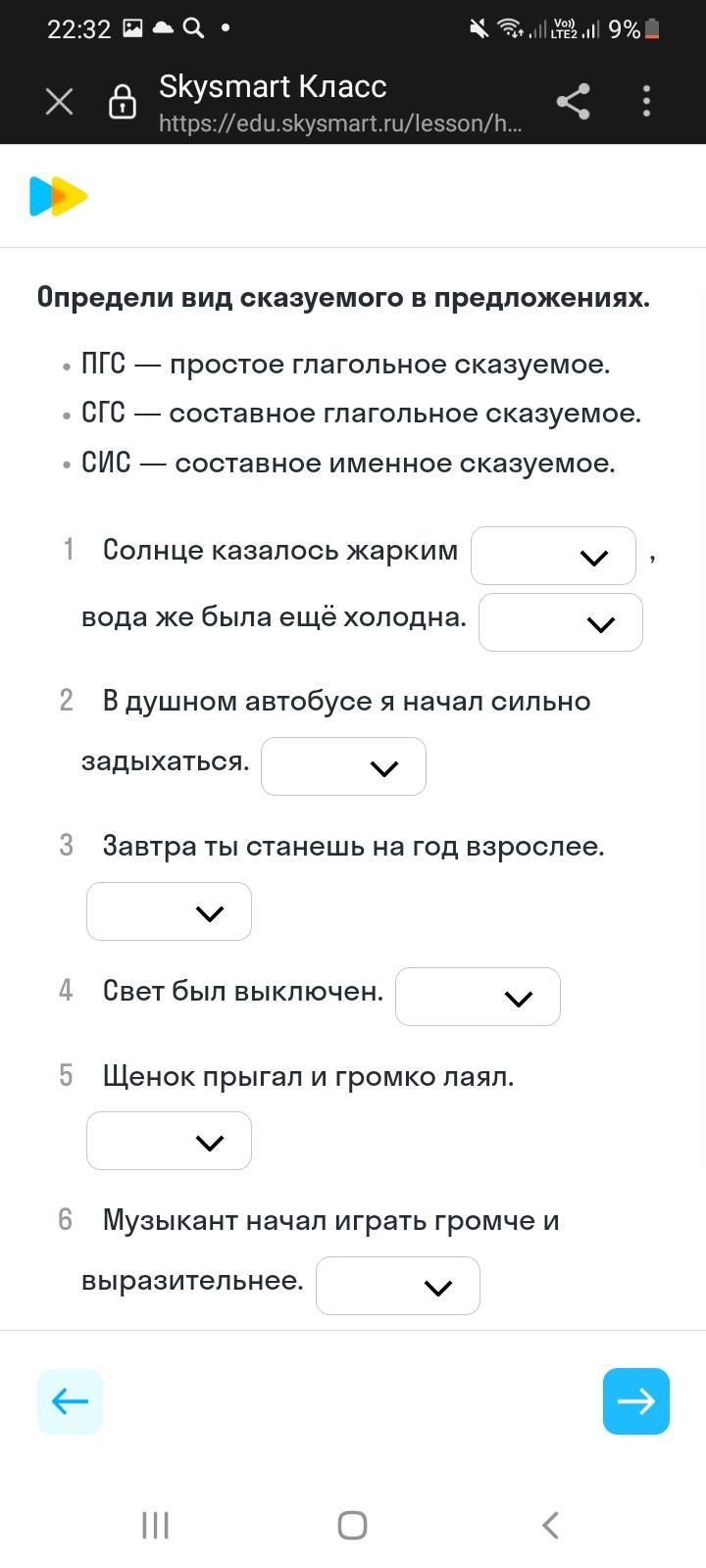Go to the next exercise arrow
Image resolution: width=706 pixels, height=1568 pixels.
[636, 1401]
